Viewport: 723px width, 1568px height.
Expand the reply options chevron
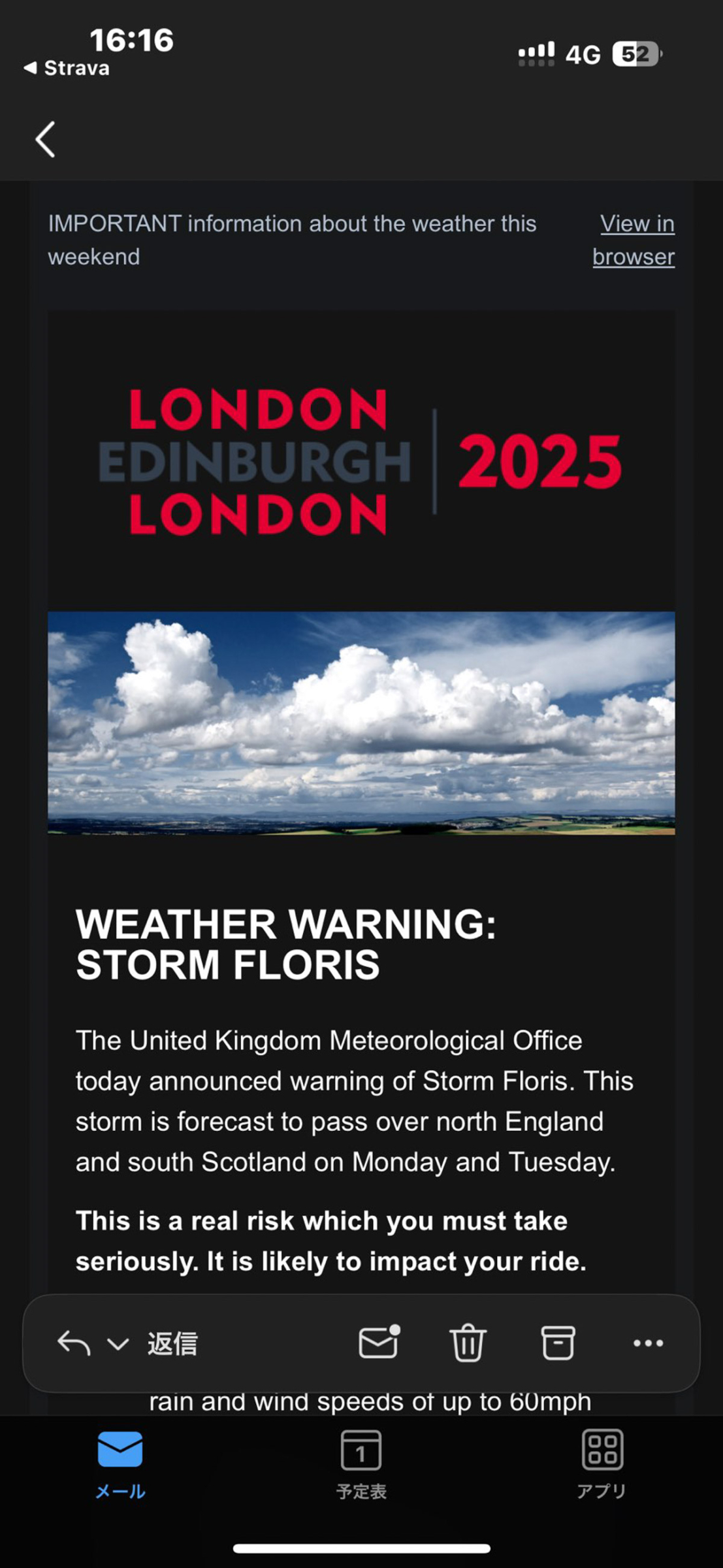click(x=118, y=1344)
